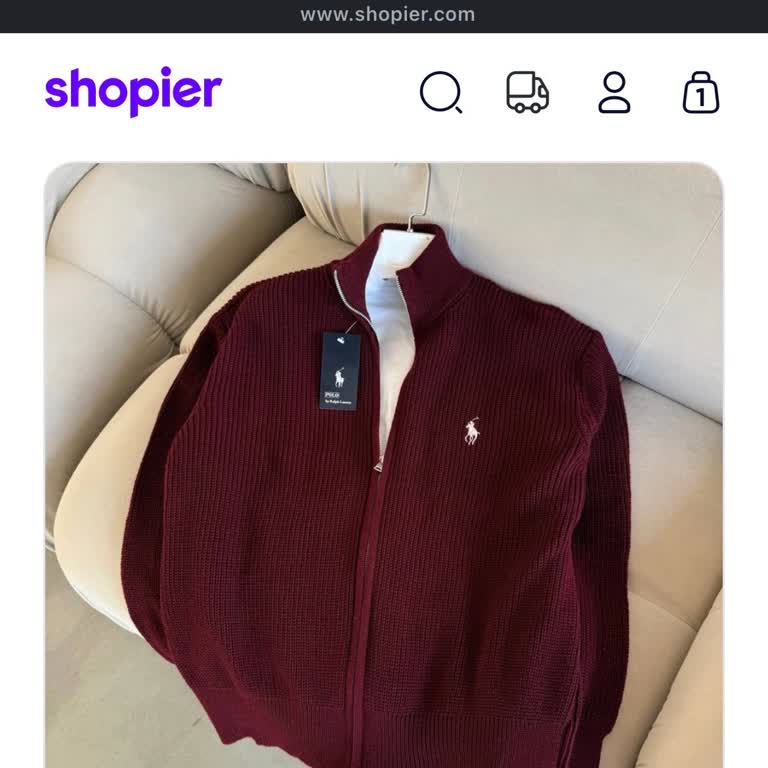
Task: Open order tracking truck icon
Action: click(x=527, y=92)
